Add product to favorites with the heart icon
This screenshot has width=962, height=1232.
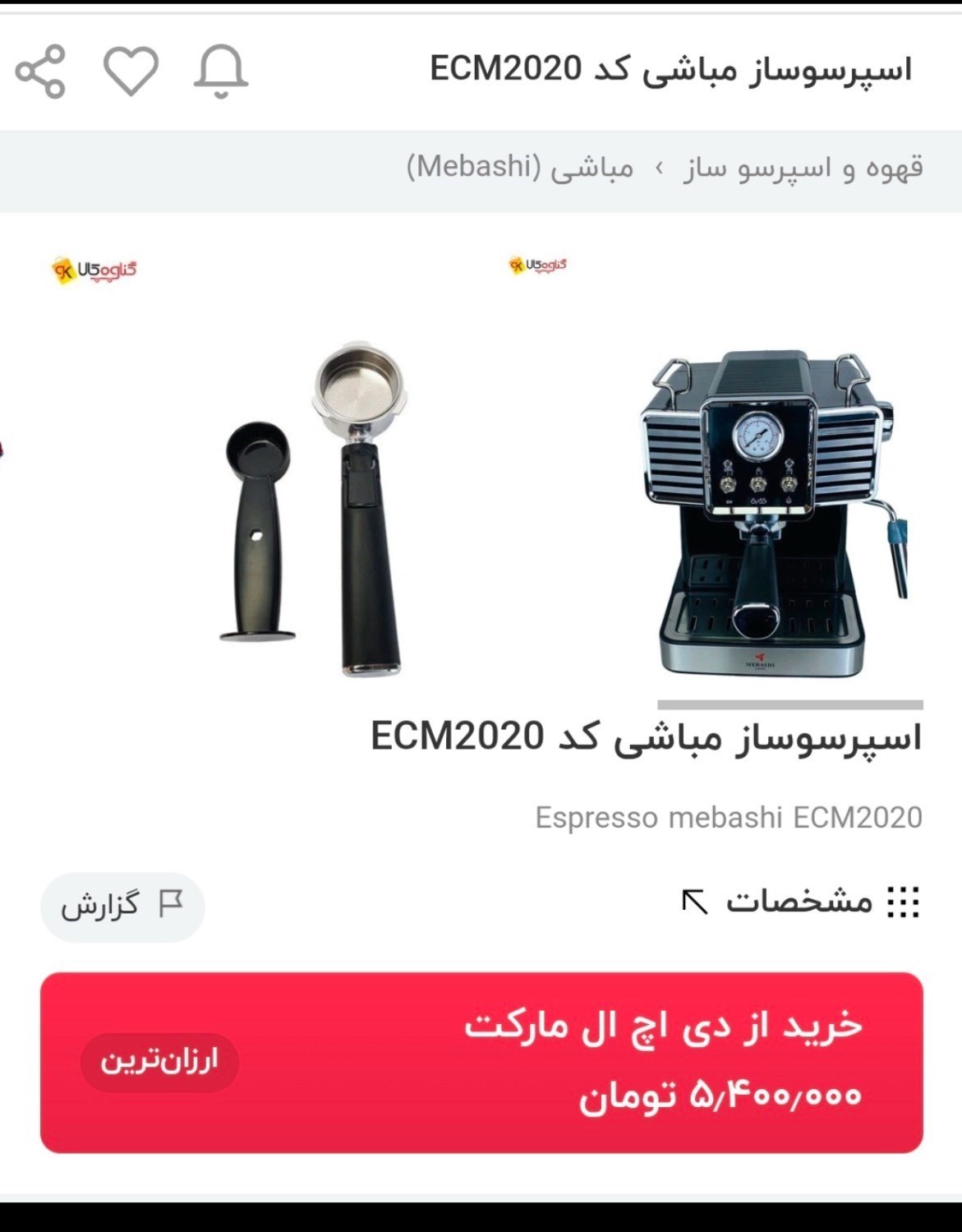tap(131, 71)
